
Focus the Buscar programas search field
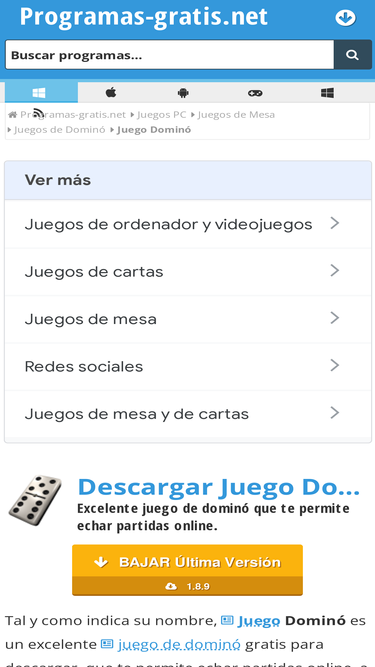tap(170, 55)
